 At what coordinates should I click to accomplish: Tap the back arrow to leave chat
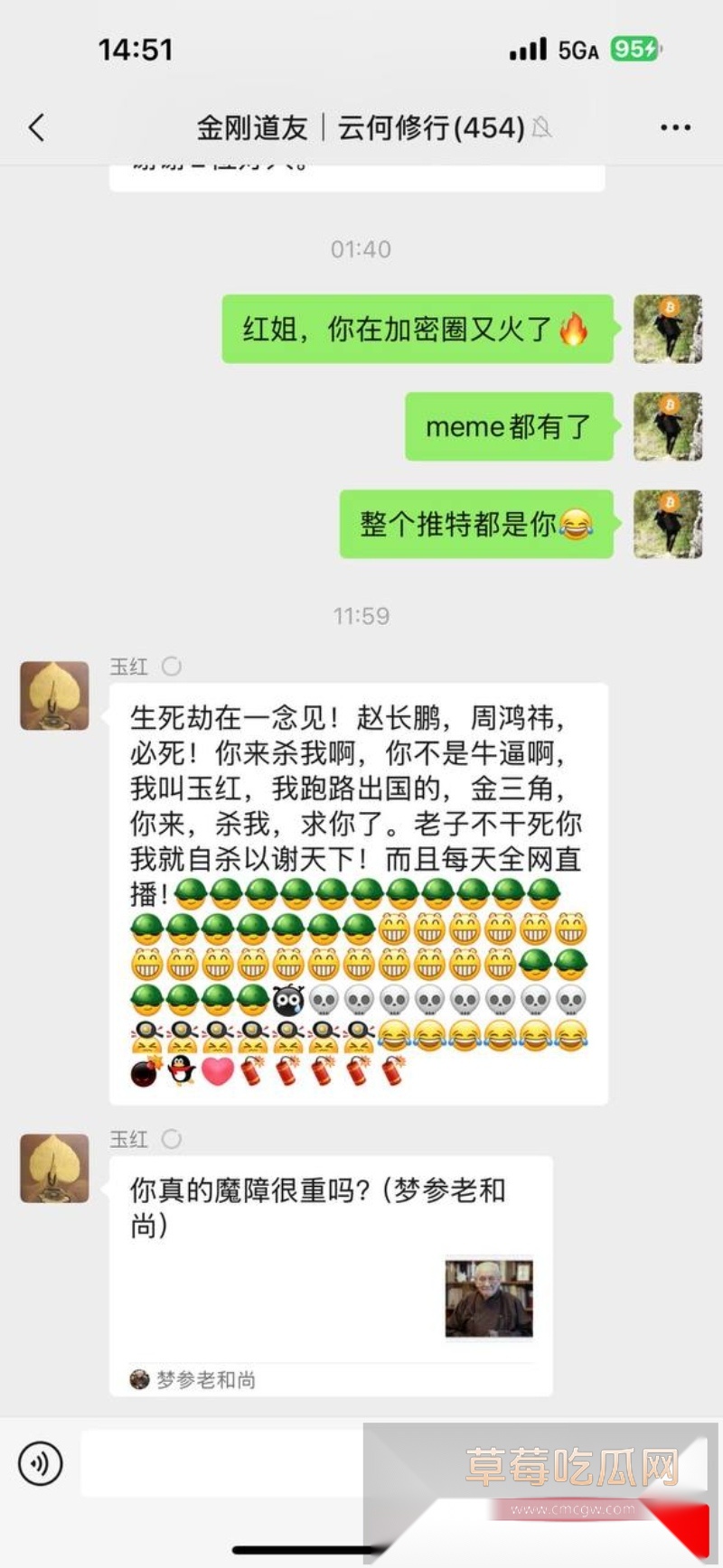point(36,127)
